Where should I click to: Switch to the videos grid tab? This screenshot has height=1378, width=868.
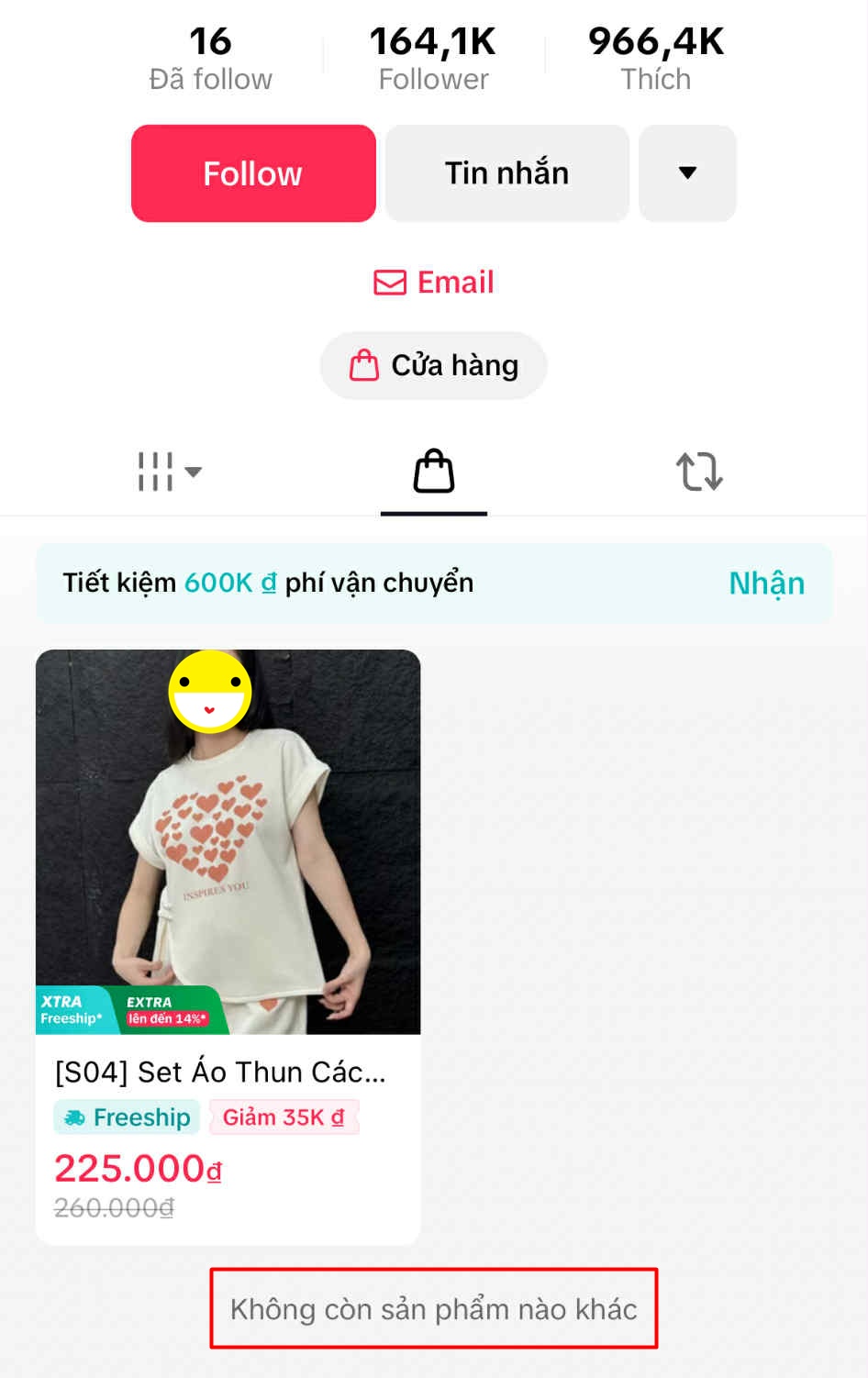tap(169, 472)
